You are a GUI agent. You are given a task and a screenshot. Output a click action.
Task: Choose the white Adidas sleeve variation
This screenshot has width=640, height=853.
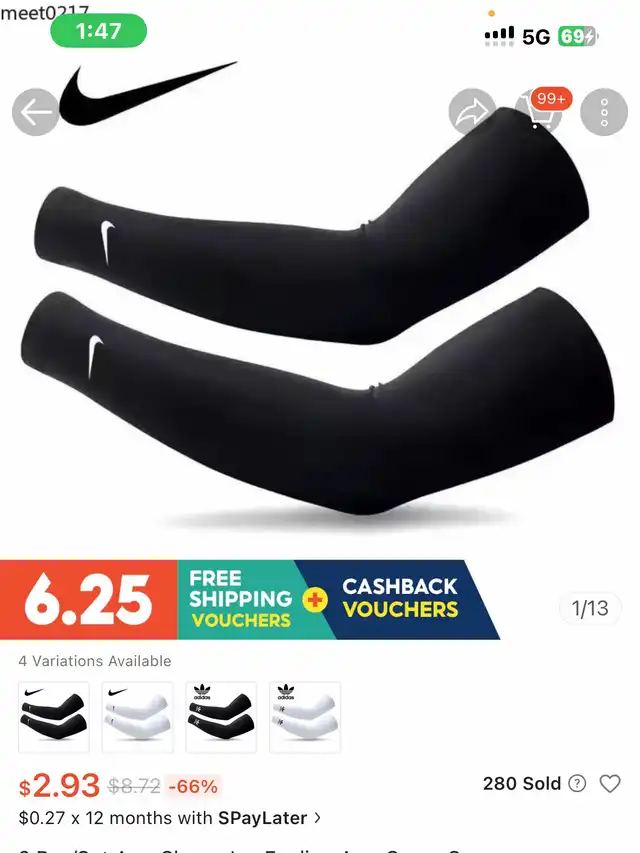pyautogui.click(x=305, y=717)
